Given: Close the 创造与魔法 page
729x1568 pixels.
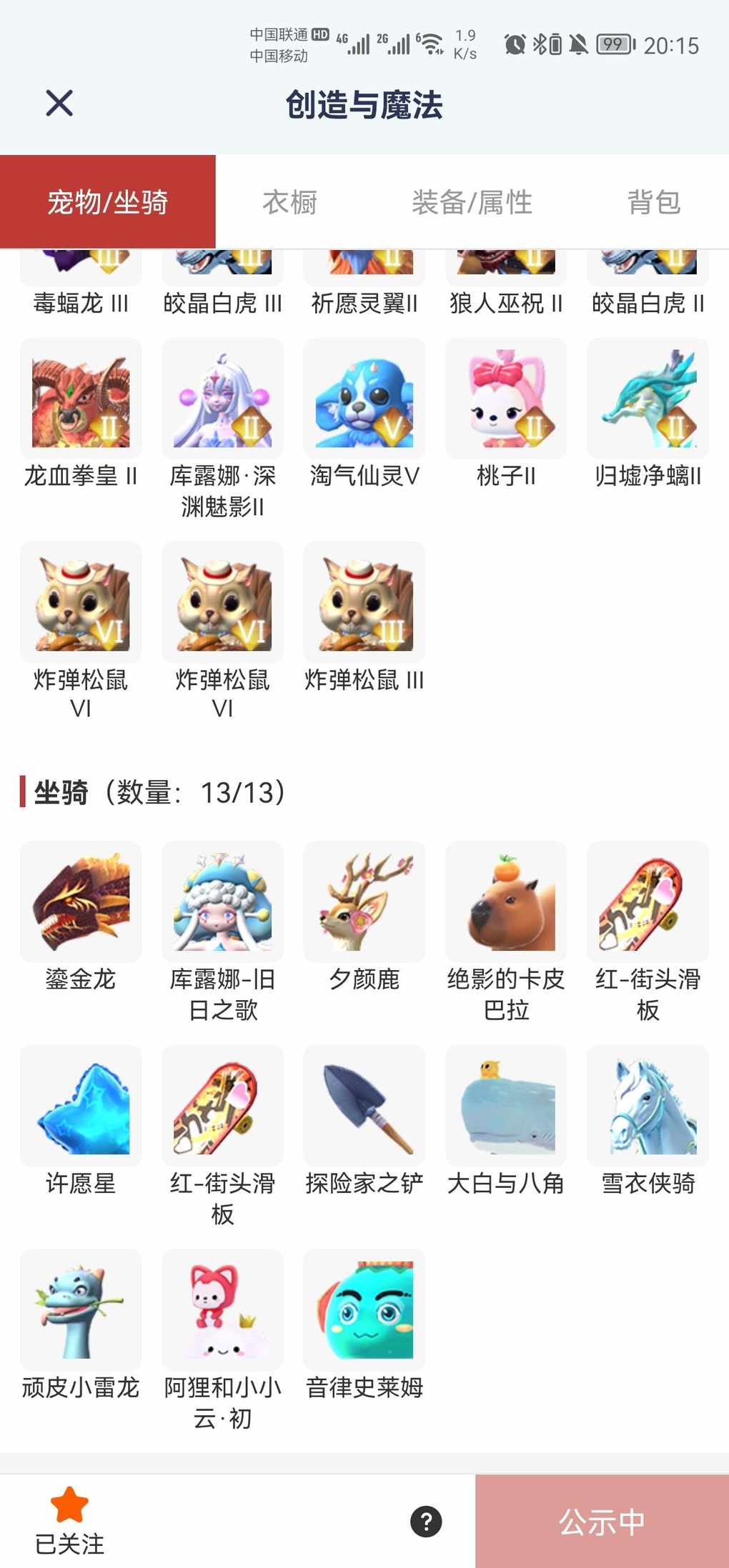Looking at the screenshot, I should pos(59,103).
